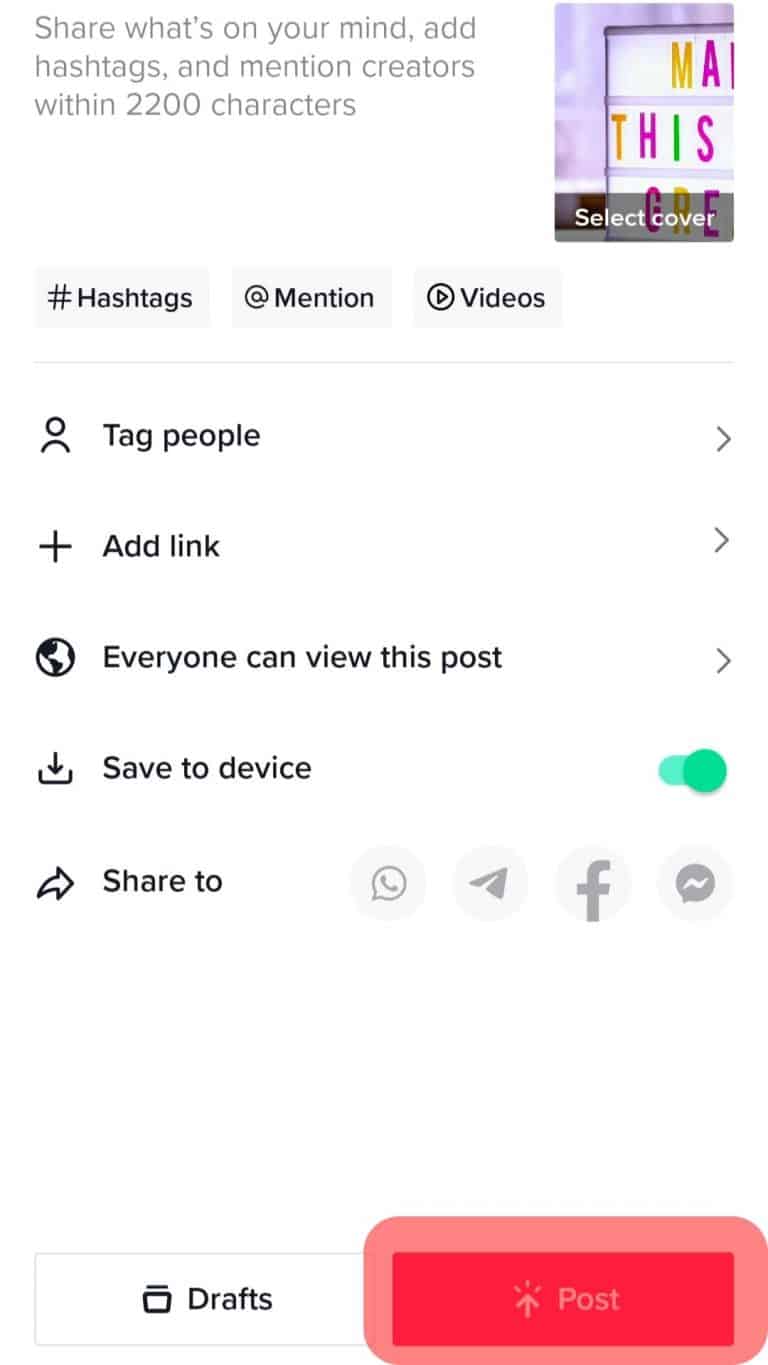Click the Tag people person icon
Viewport: 768px width, 1365px height.
(55, 435)
